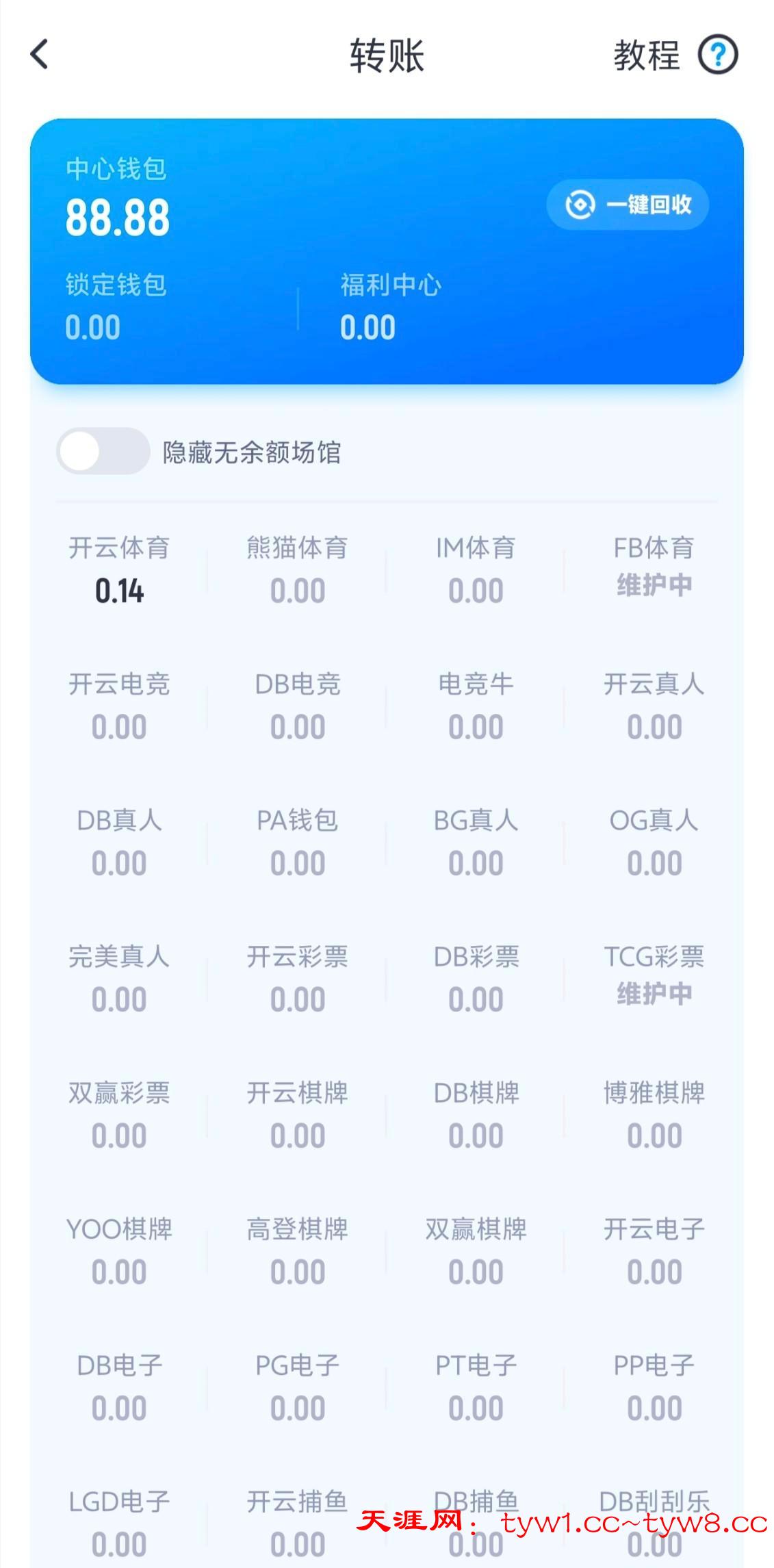The image size is (774, 1568).
Task: Choose the 博雅棋牌 venue wallet
Action: [654, 1114]
